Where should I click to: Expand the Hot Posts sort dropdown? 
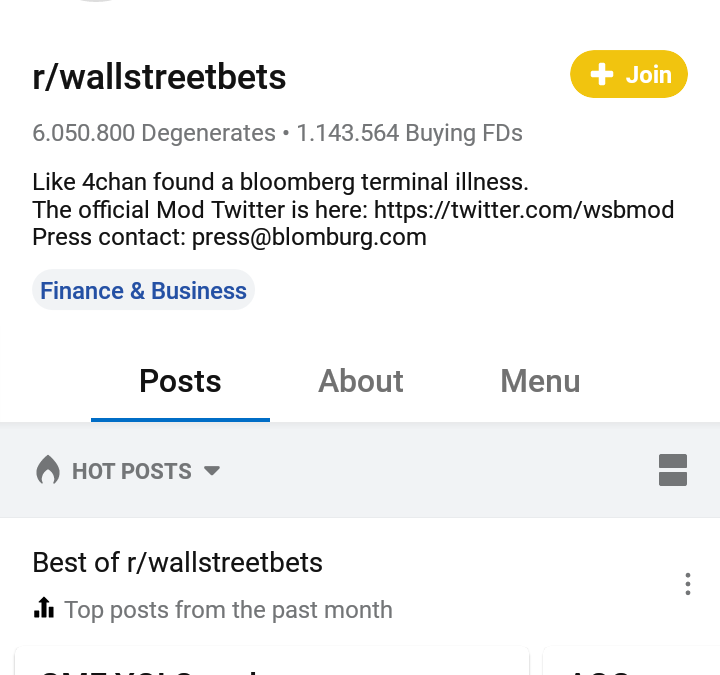[x=128, y=471]
